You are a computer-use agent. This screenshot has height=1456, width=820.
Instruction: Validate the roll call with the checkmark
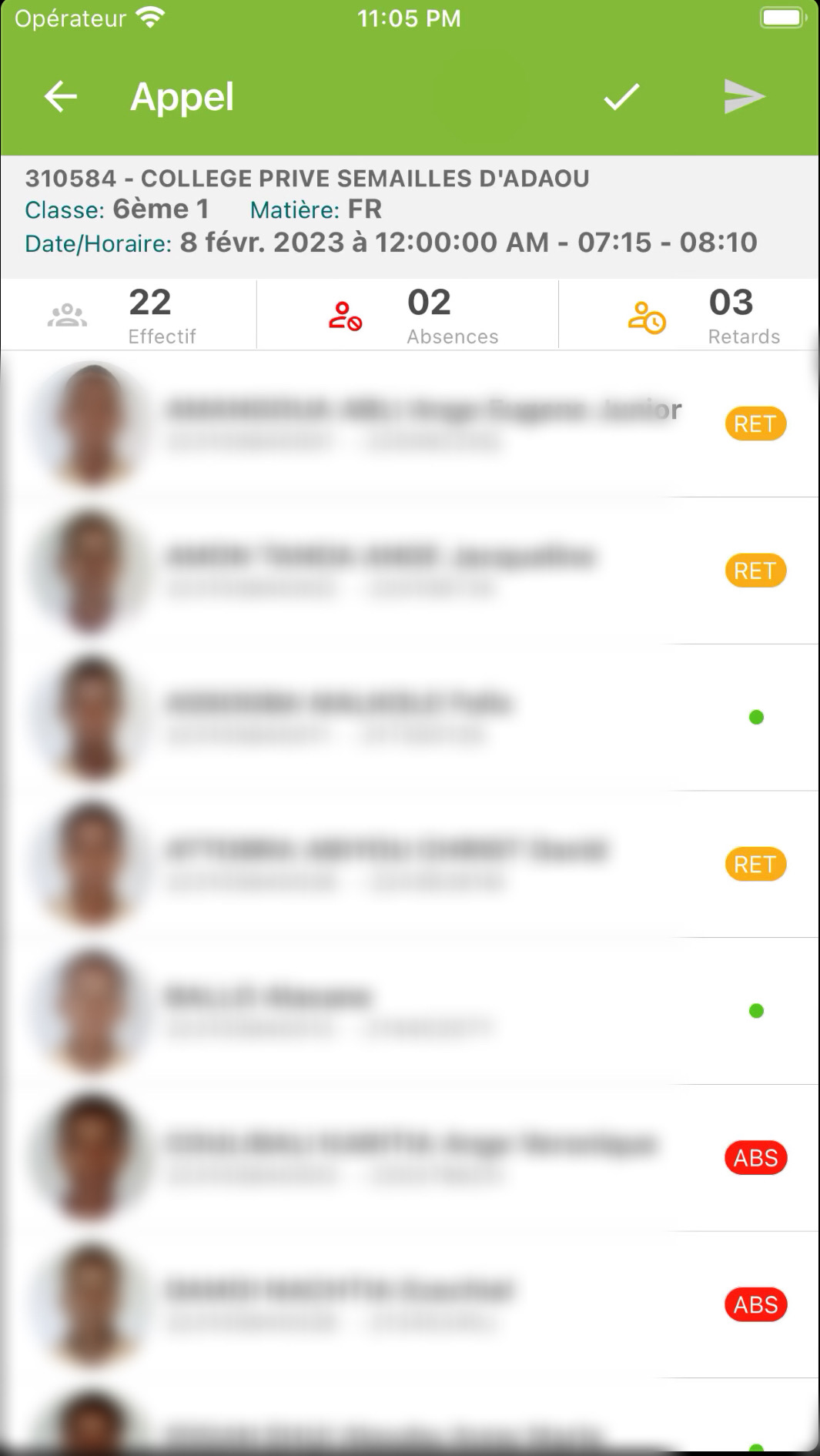pyautogui.click(x=621, y=97)
